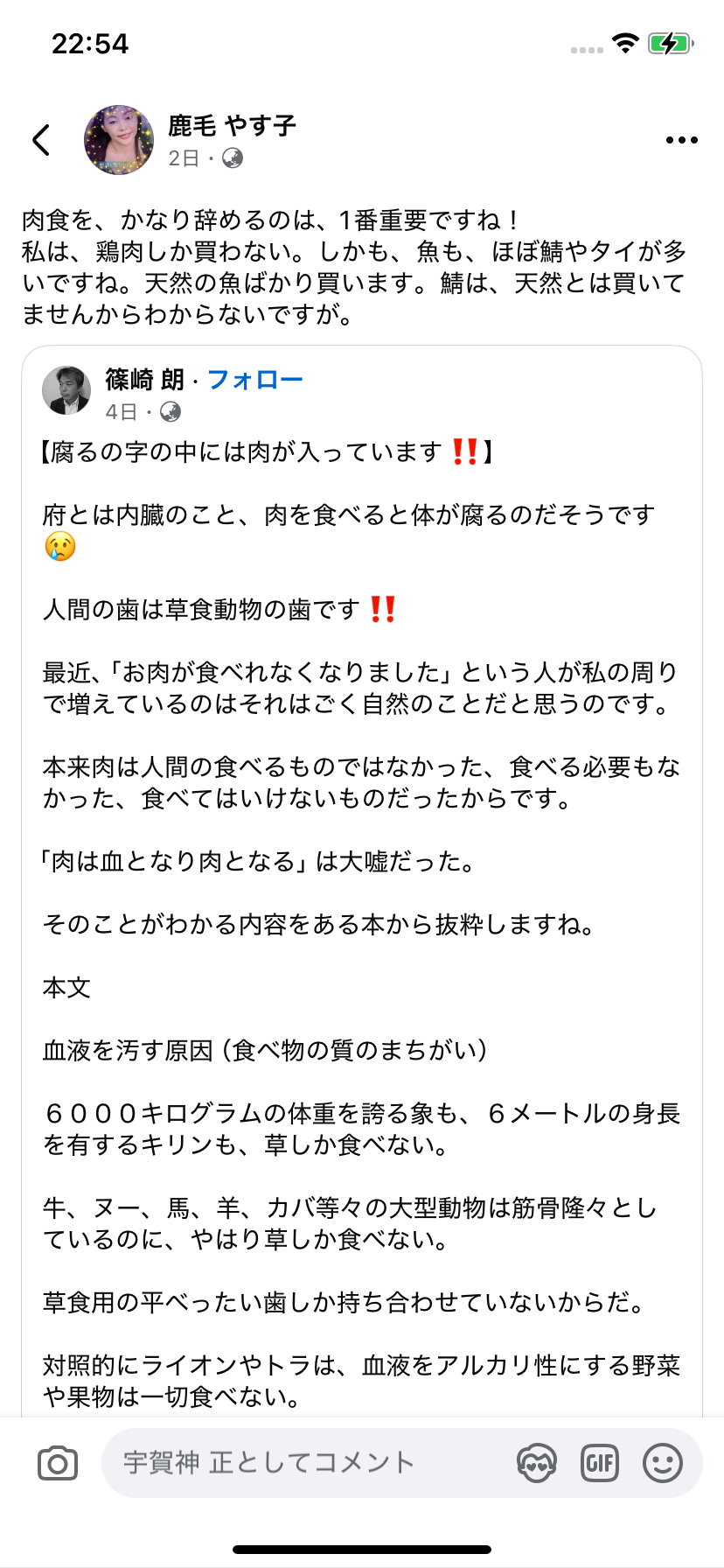This screenshot has height=1568, width=724.
Task: Open the camera to attach a photo
Action: (x=58, y=1463)
